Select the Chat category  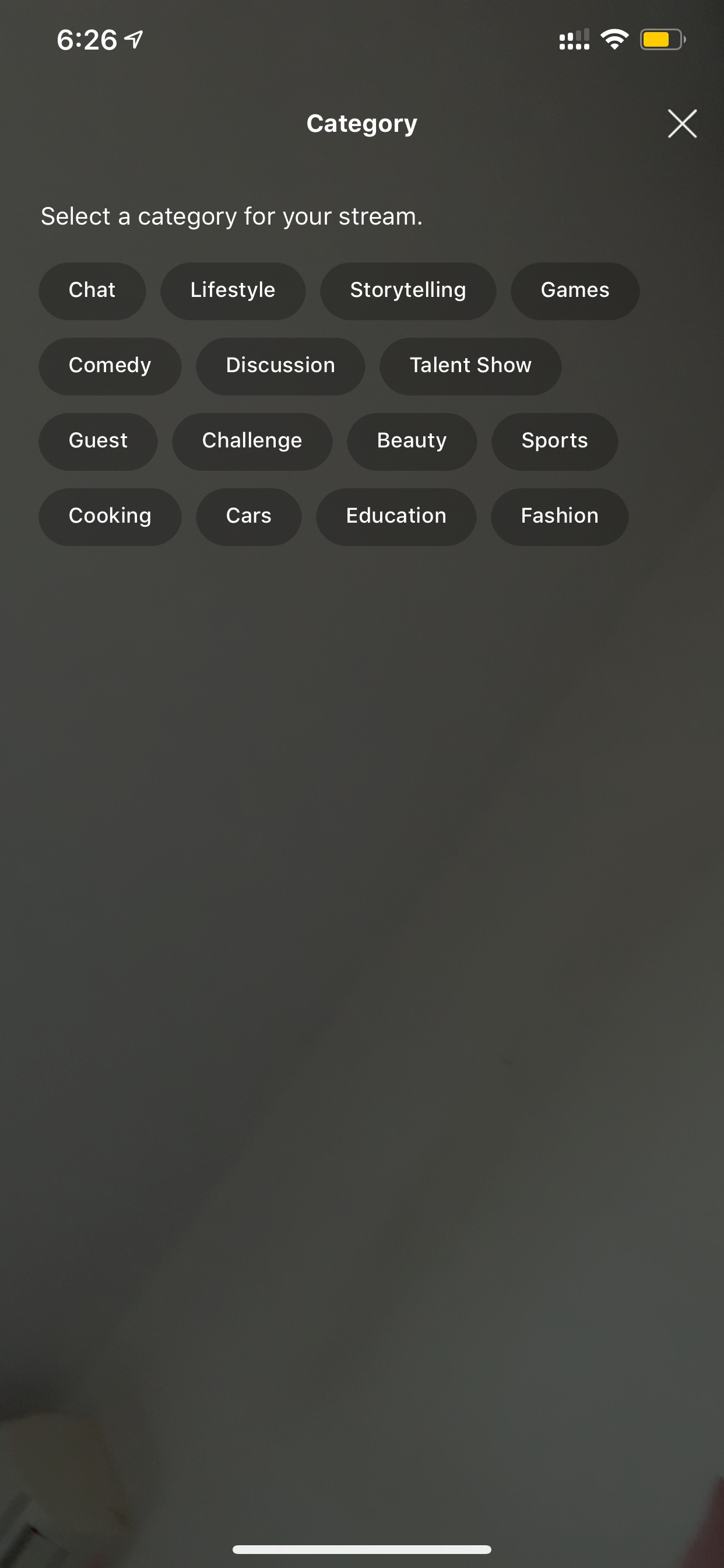(93, 291)
